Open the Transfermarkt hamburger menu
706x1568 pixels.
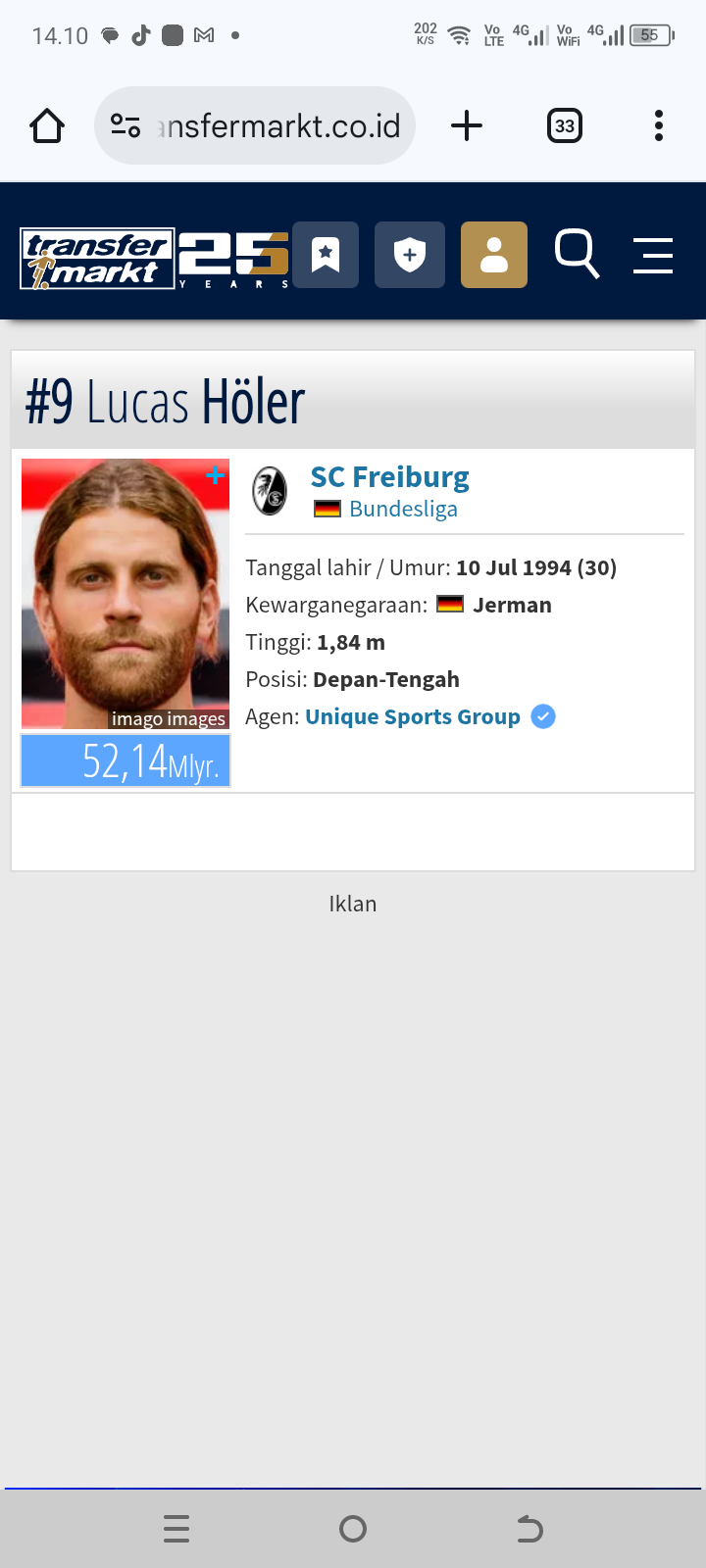[x=653, y=255]
